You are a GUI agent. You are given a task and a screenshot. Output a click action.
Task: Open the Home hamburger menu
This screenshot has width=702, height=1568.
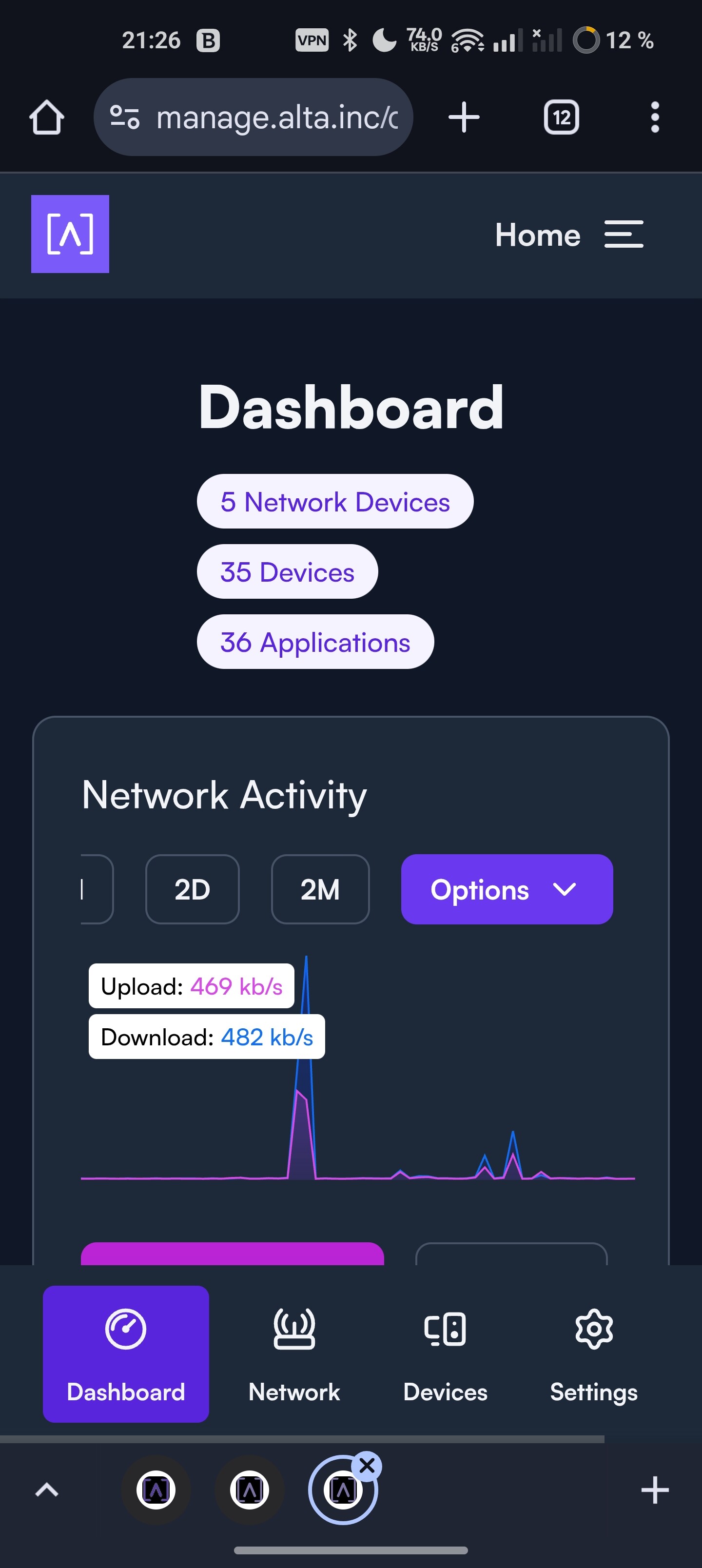[569, 235]
